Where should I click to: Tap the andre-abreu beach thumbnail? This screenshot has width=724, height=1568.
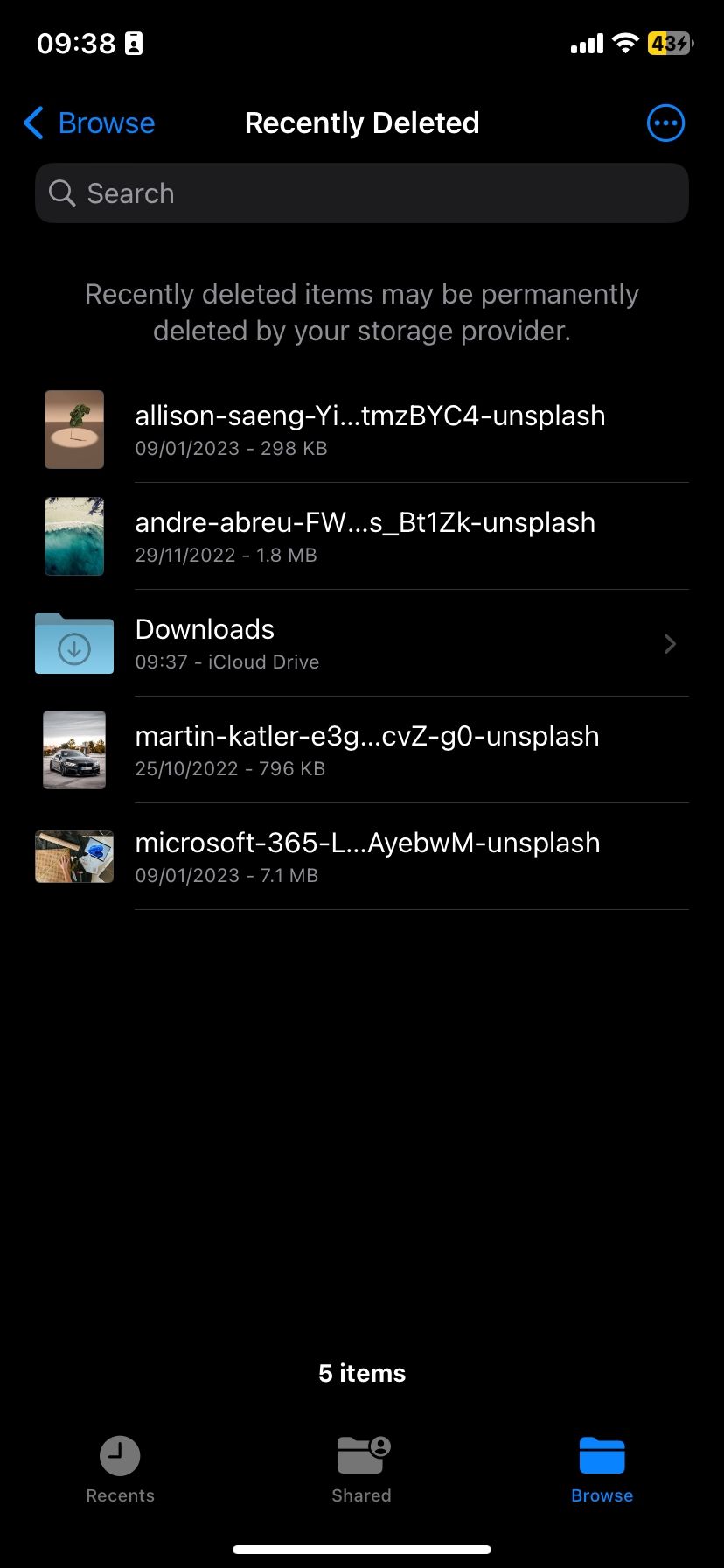point(73,536)
